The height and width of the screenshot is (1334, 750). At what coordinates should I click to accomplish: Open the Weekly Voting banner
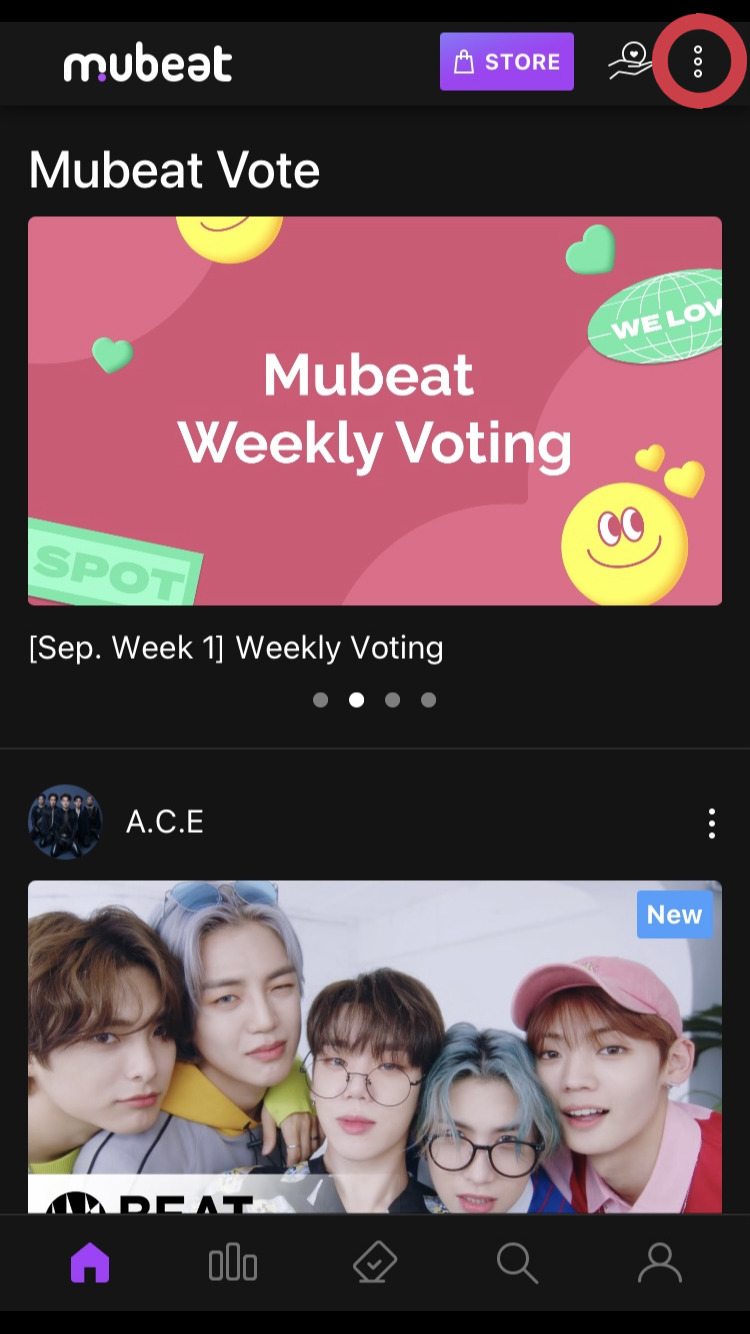point(375,410)
